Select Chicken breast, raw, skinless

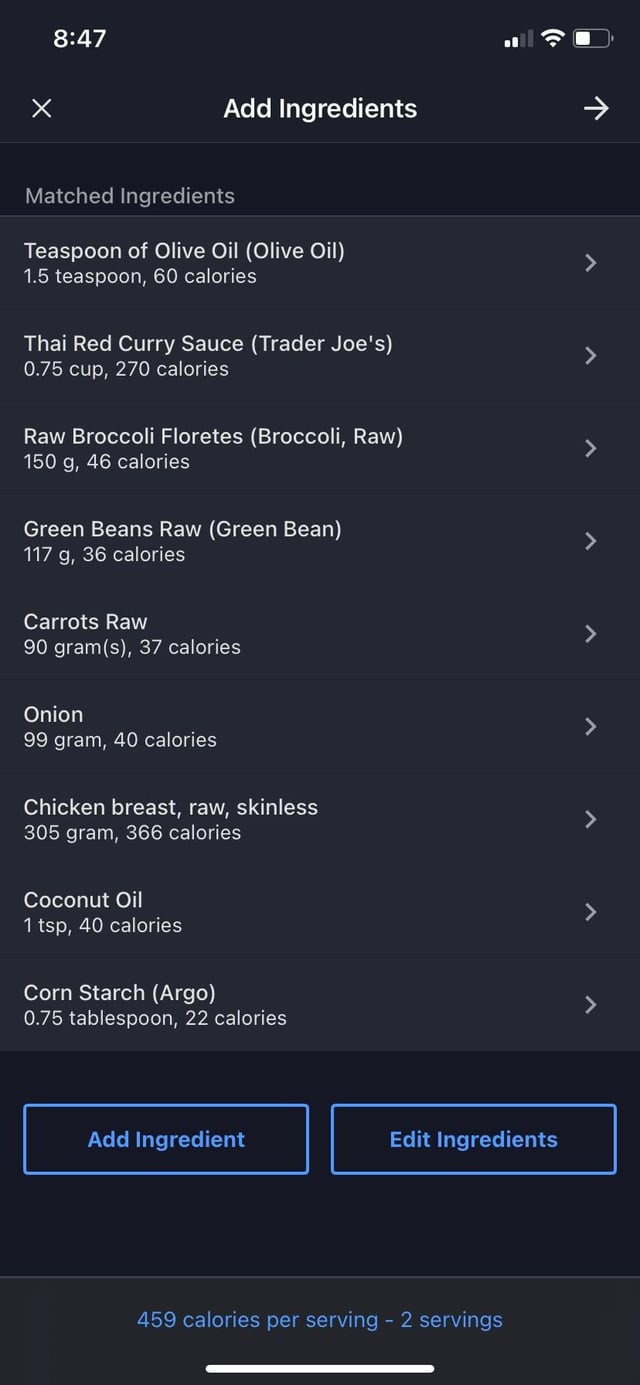[320, 819]
